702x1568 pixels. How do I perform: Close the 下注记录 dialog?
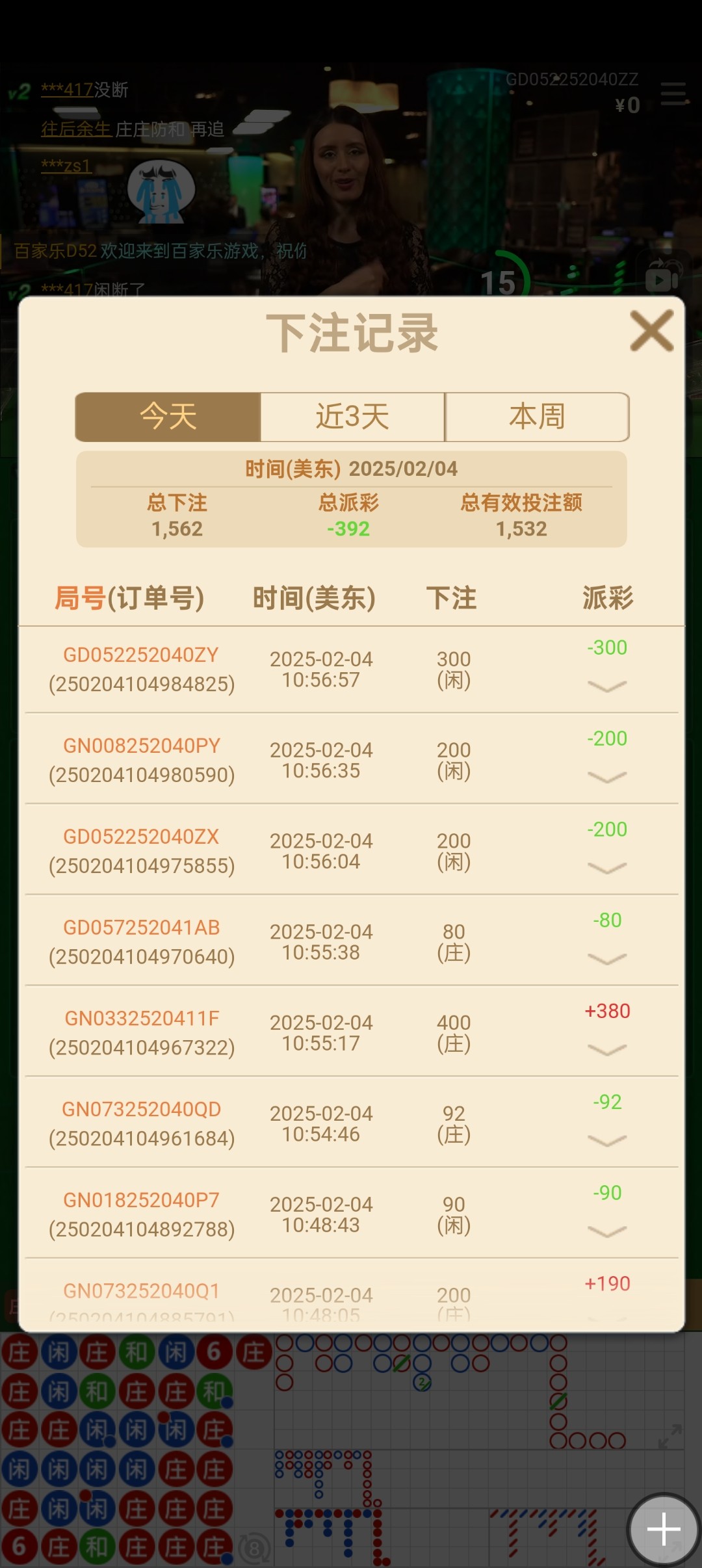coord(651,331)
